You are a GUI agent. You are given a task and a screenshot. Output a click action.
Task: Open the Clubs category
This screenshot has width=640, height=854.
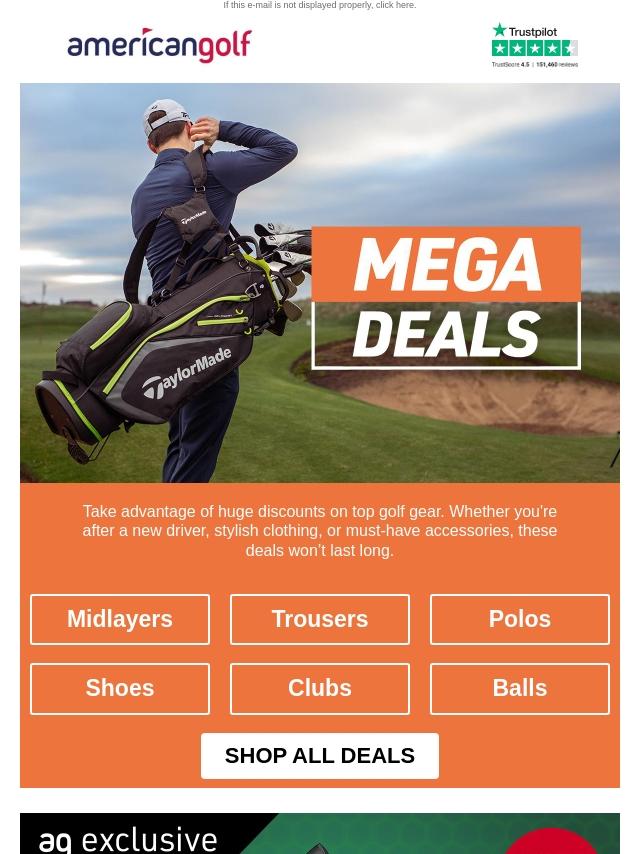(x=320, y=688)
